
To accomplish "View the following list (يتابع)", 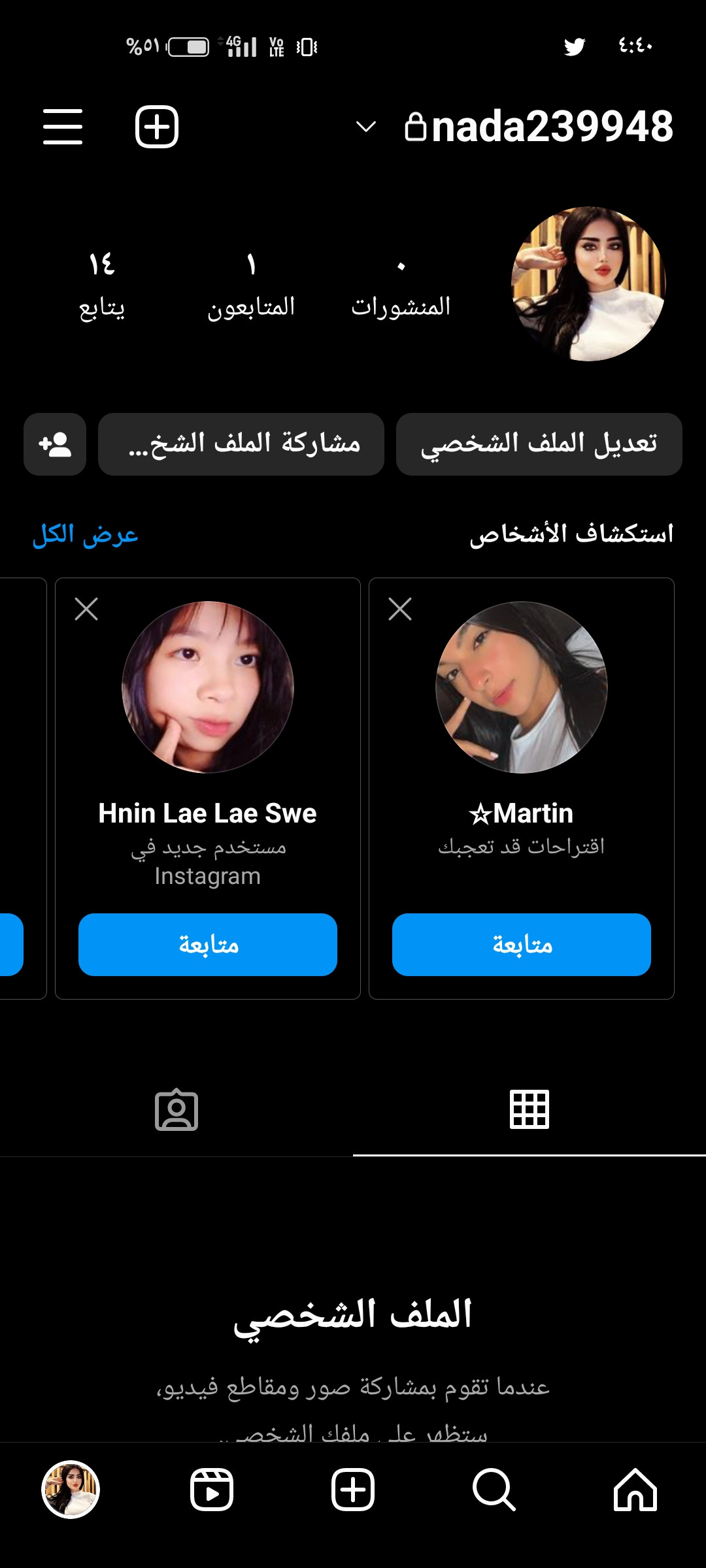I will [102, 285].
